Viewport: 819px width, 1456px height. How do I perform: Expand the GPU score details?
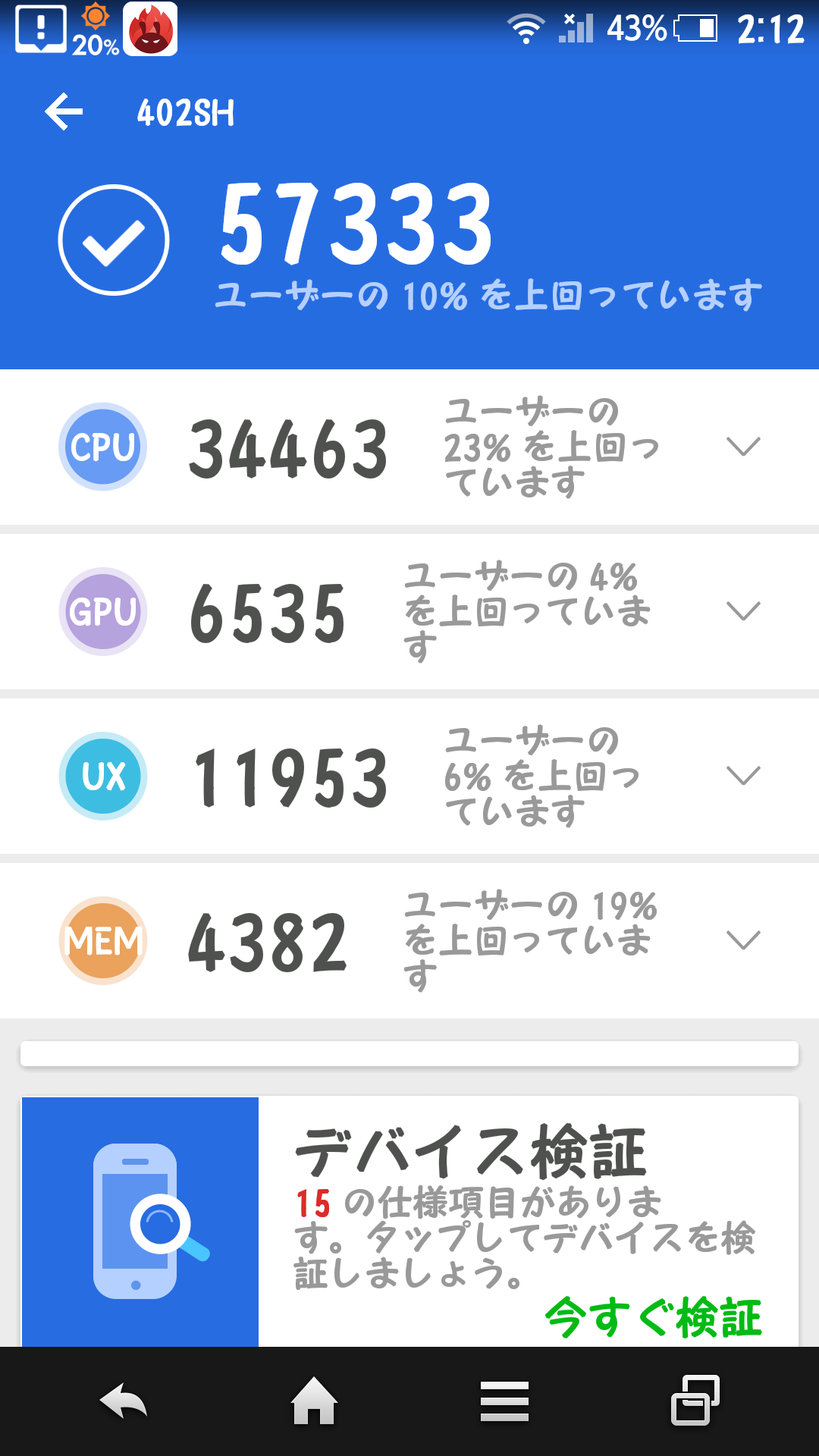742,611
